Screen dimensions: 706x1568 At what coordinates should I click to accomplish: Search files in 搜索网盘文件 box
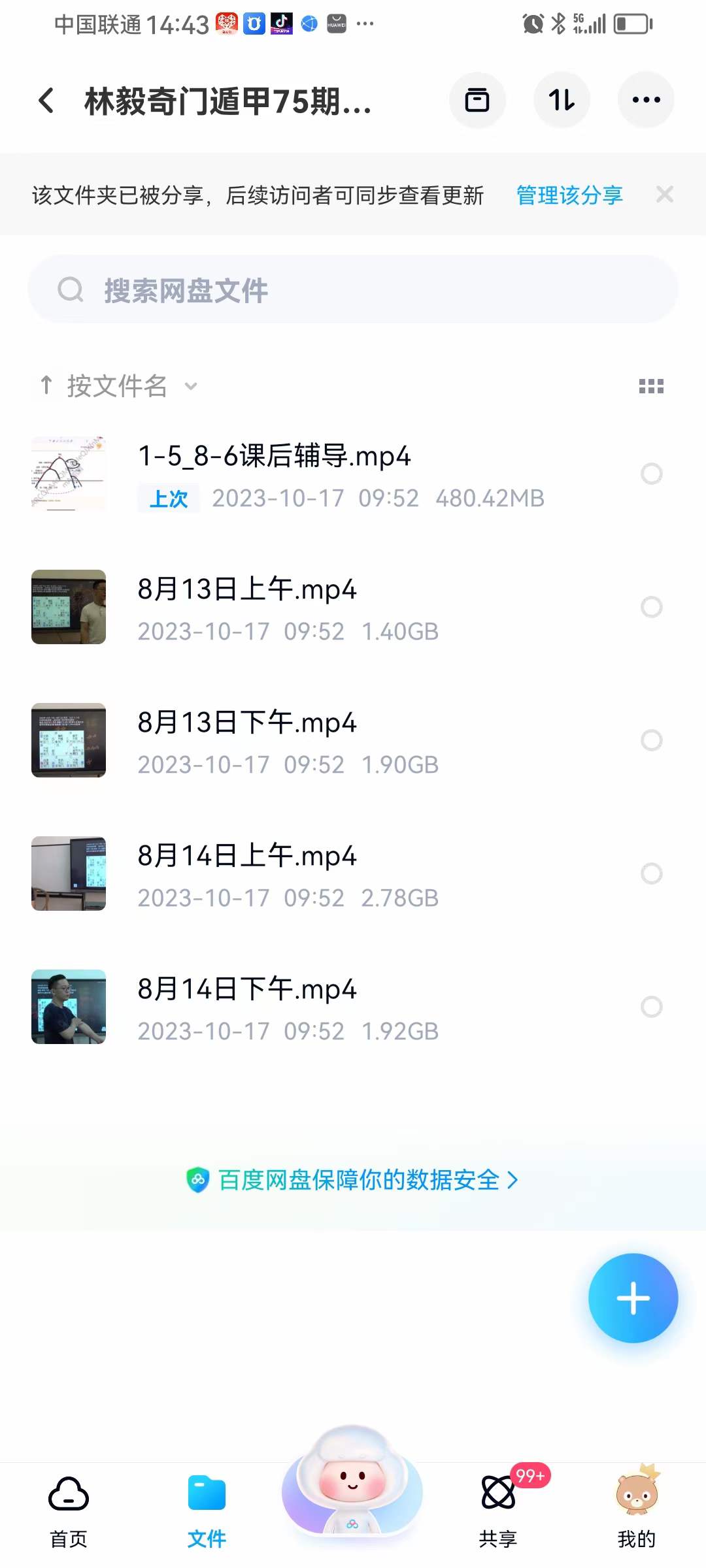coord(353,290)
